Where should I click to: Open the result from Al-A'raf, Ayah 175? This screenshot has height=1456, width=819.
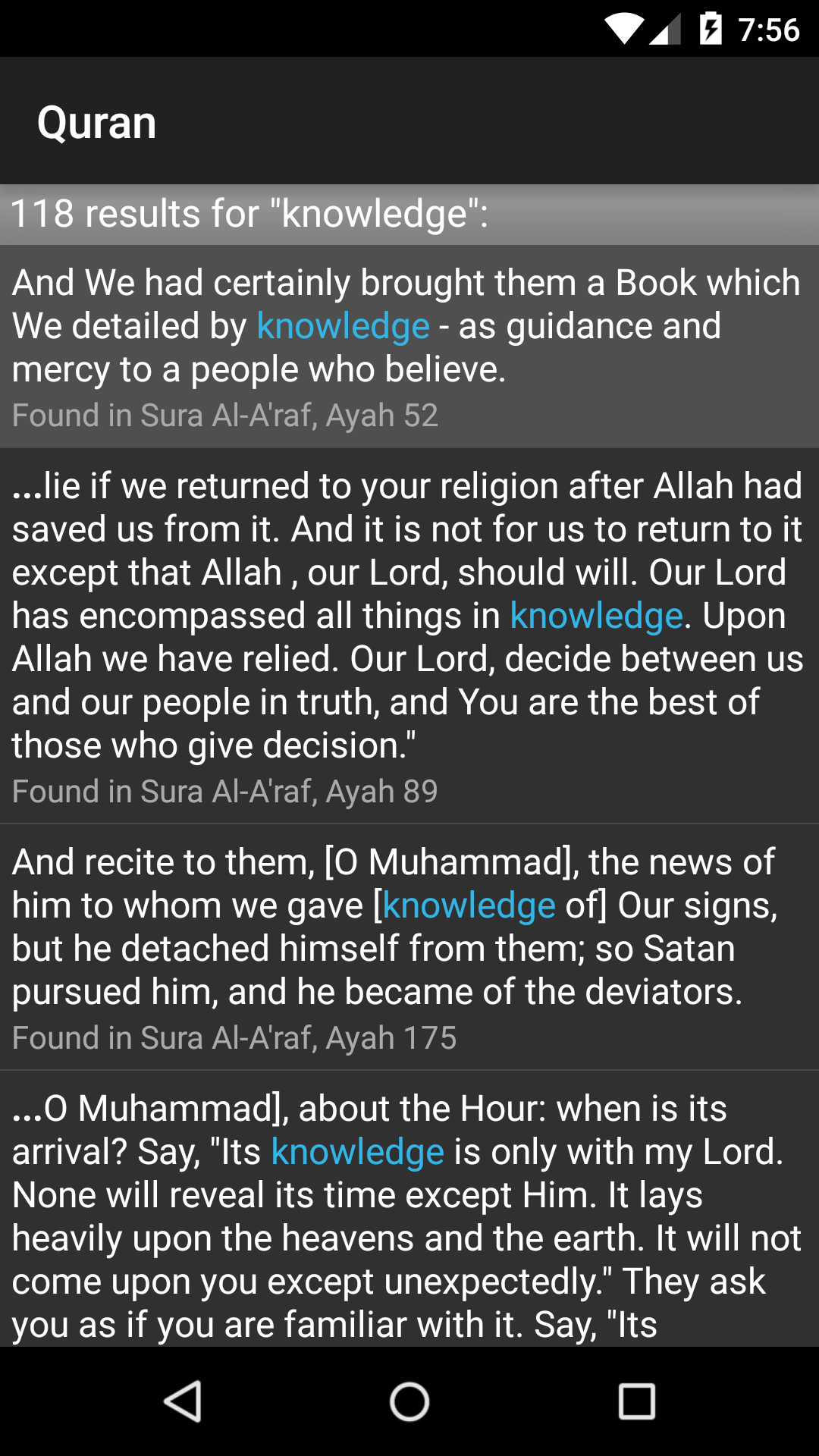pyautogui.click(x=409, y=946)
